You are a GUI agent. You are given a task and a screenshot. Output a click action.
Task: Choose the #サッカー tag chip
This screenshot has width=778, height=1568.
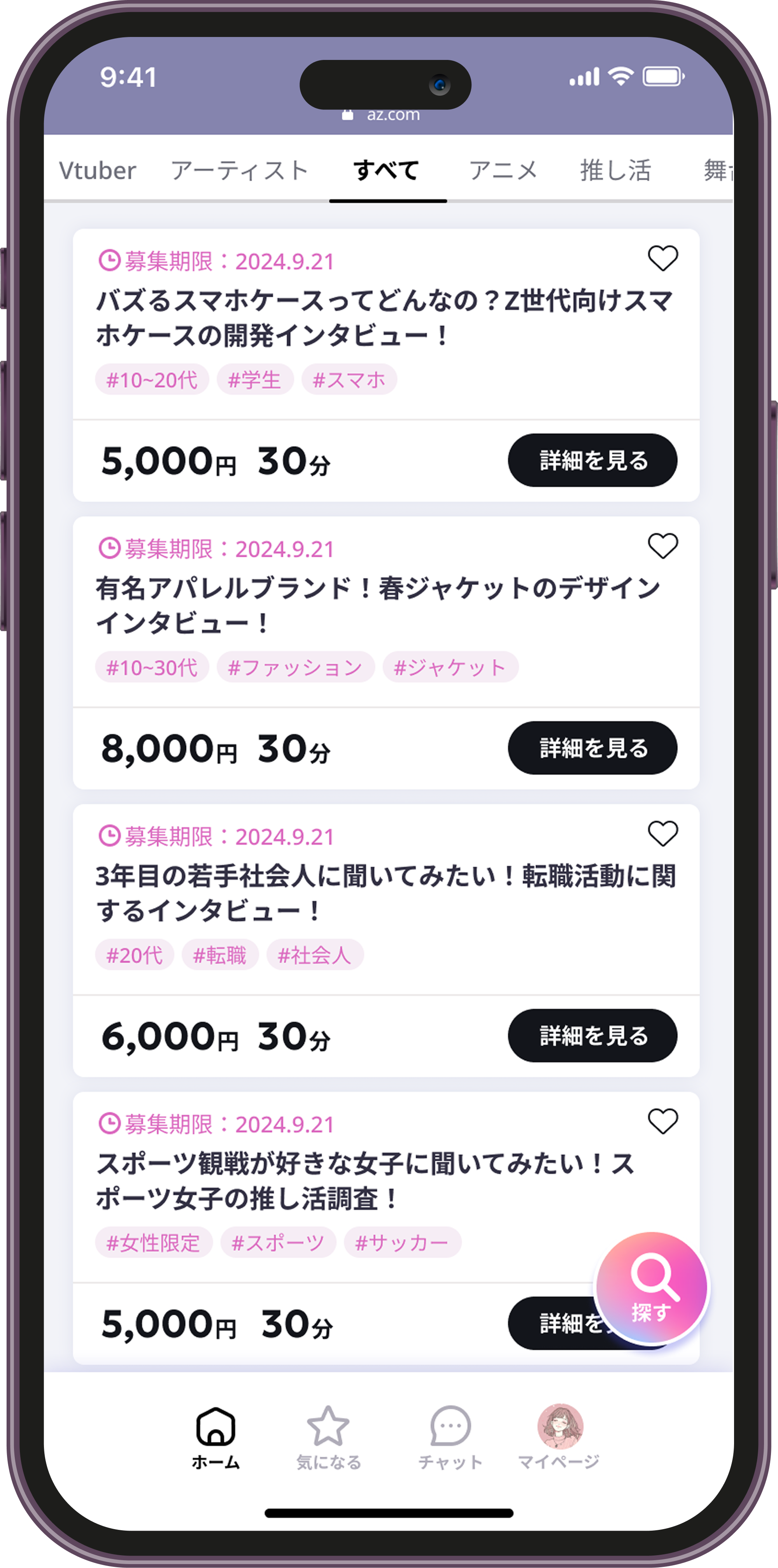click(x=402, y=1242)
